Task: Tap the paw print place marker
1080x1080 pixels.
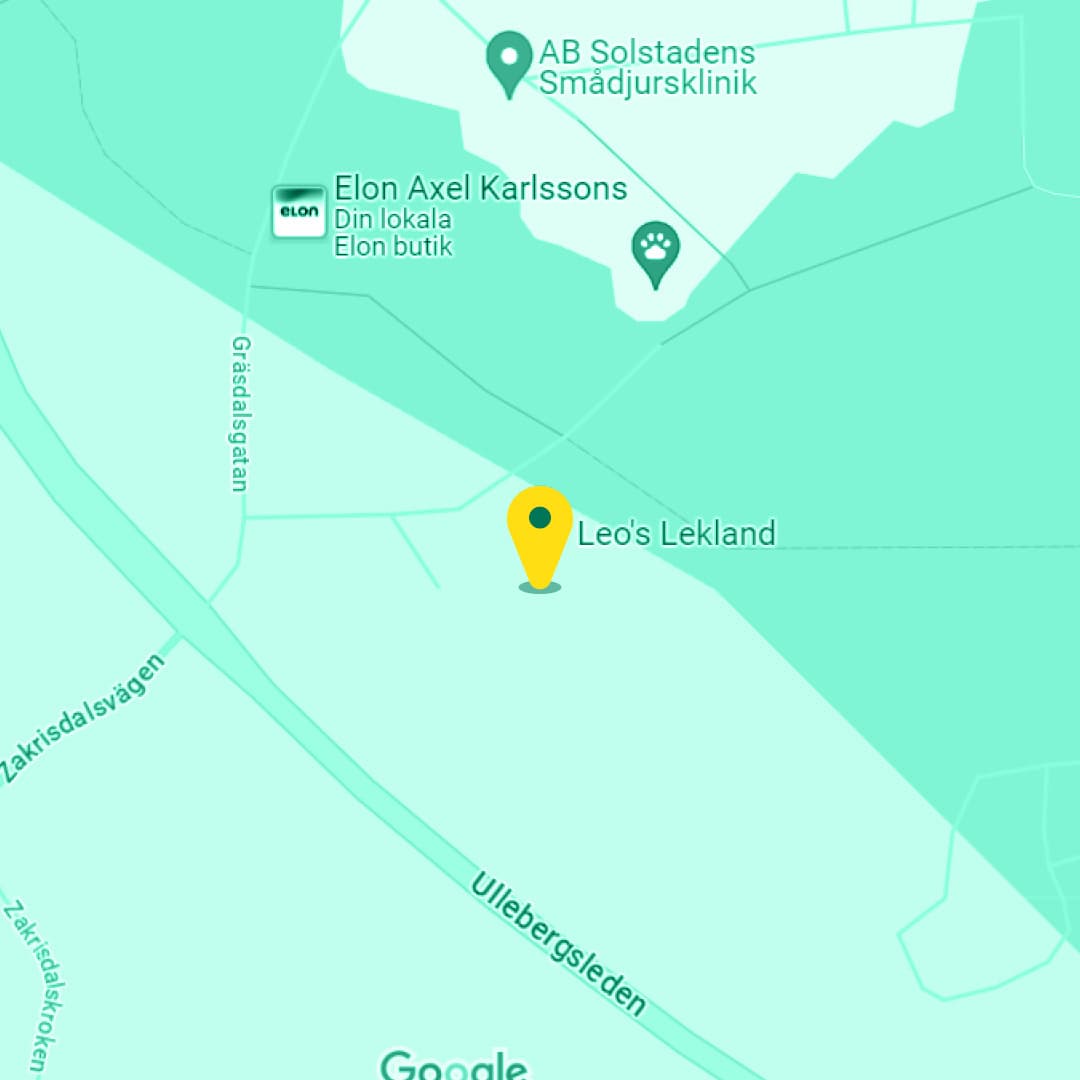Action: click(655, 250)
